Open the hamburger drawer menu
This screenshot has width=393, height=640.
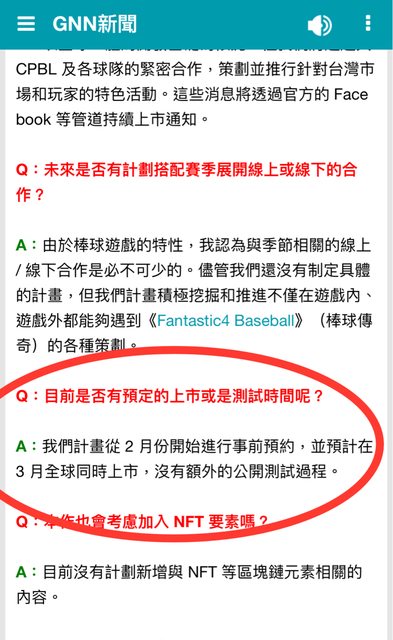pos(26,24)
